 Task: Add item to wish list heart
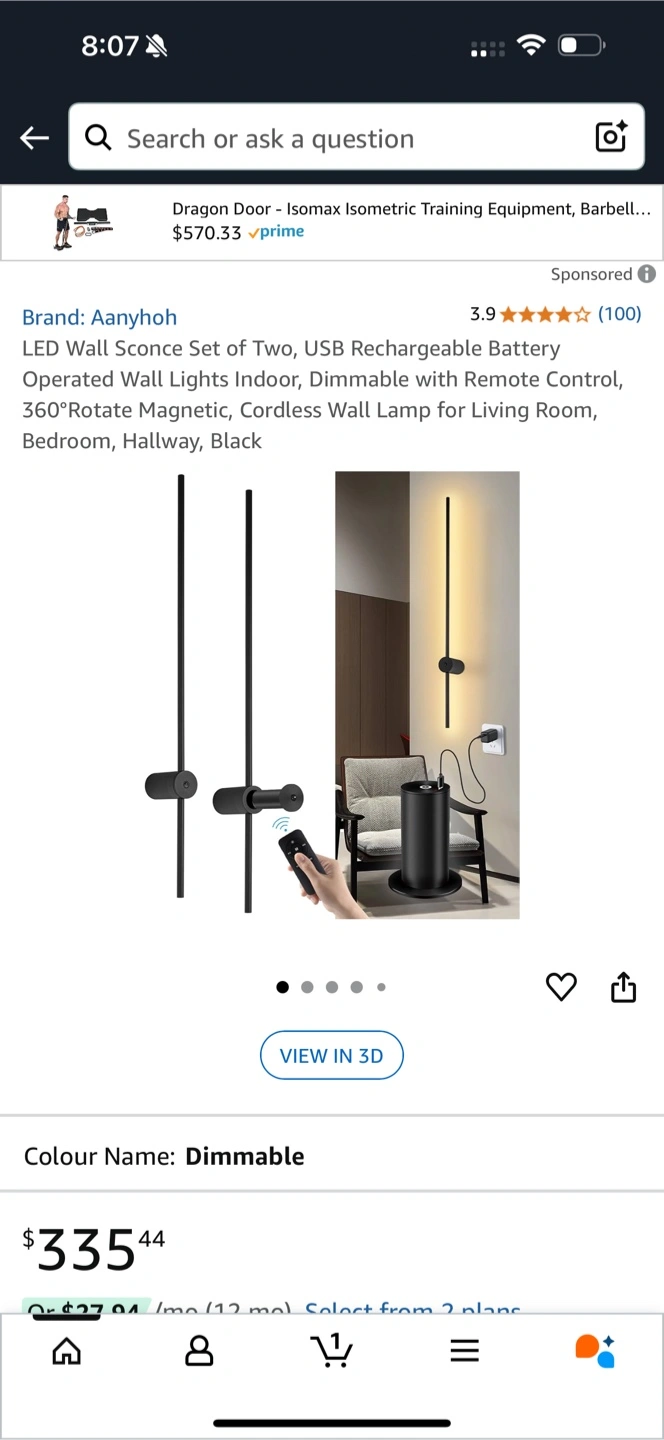click(561, 987)
